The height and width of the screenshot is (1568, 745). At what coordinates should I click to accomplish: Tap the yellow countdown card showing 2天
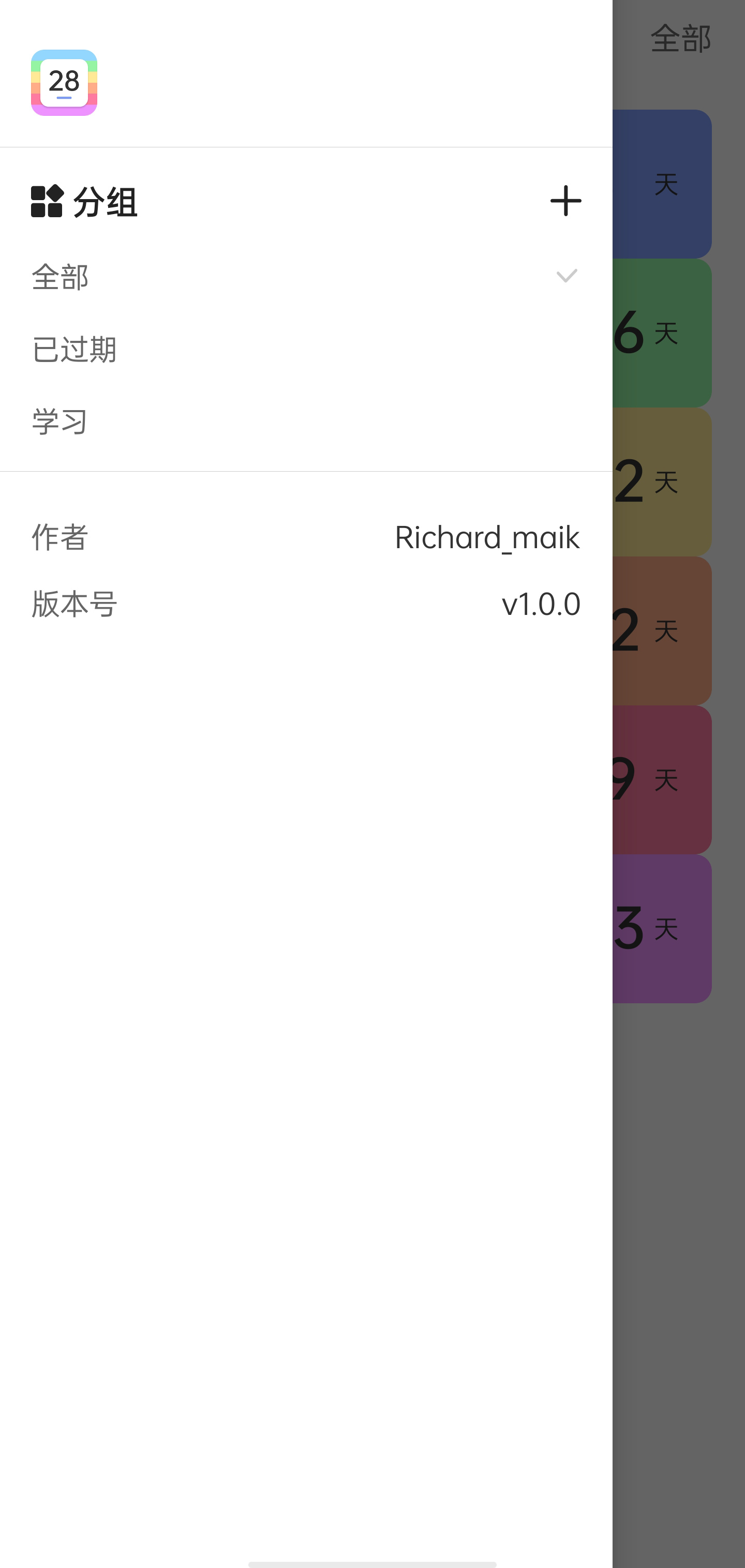(661, 481)
